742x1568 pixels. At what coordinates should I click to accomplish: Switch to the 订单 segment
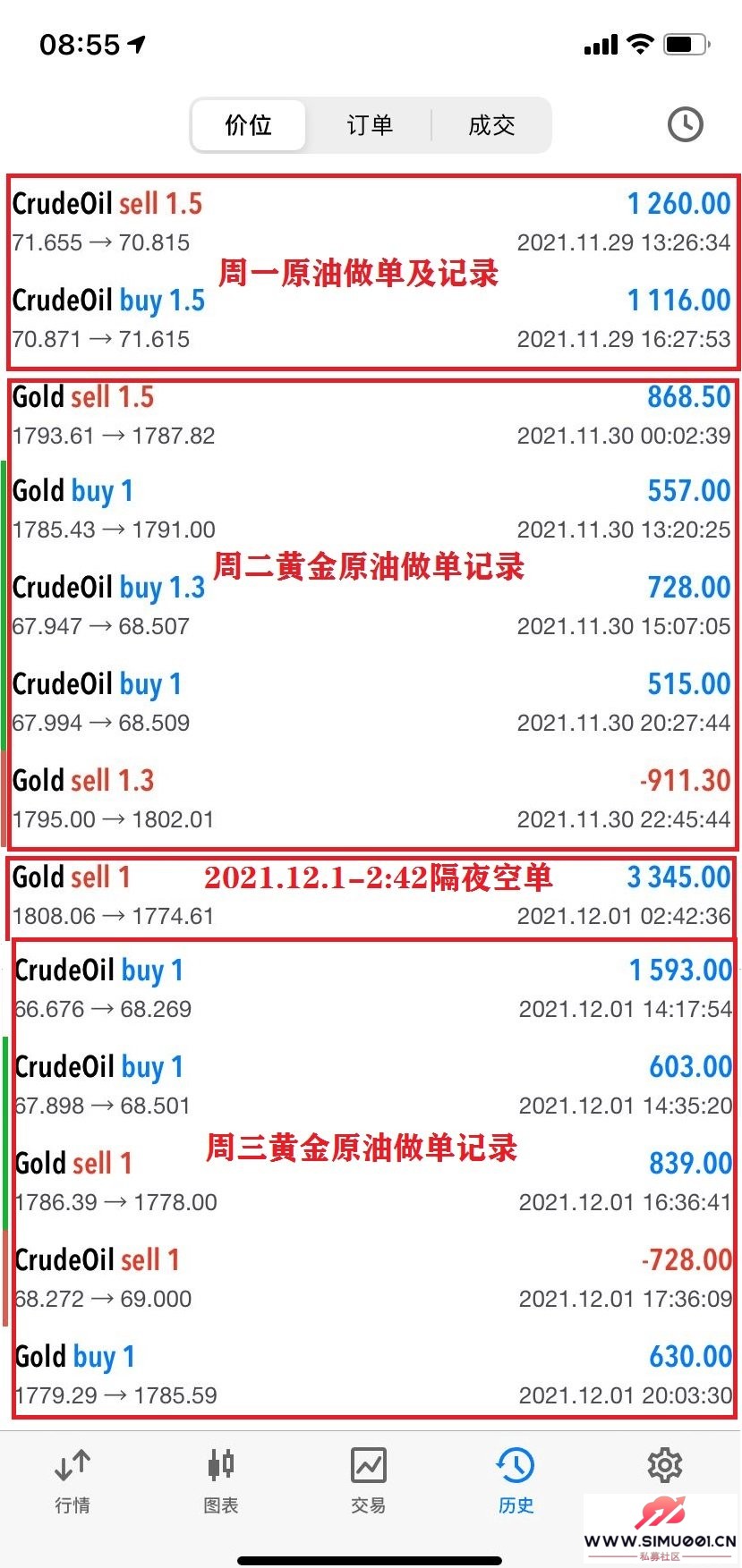pyautogui.click(x=370, y=125)
